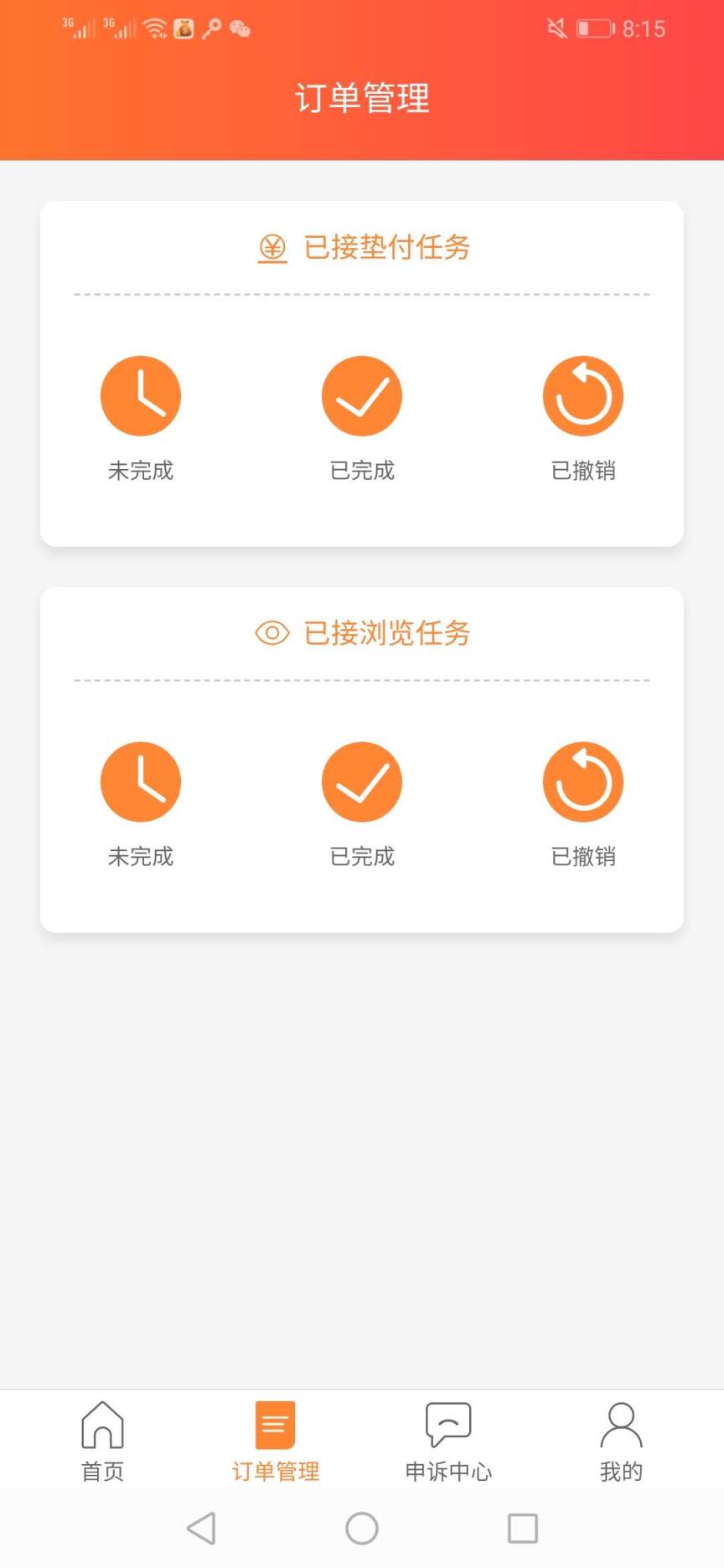This screenshot has width=724, height=1568.
Task: Open unfinished advance payment tasks clock icon
Action: [141, 395]
